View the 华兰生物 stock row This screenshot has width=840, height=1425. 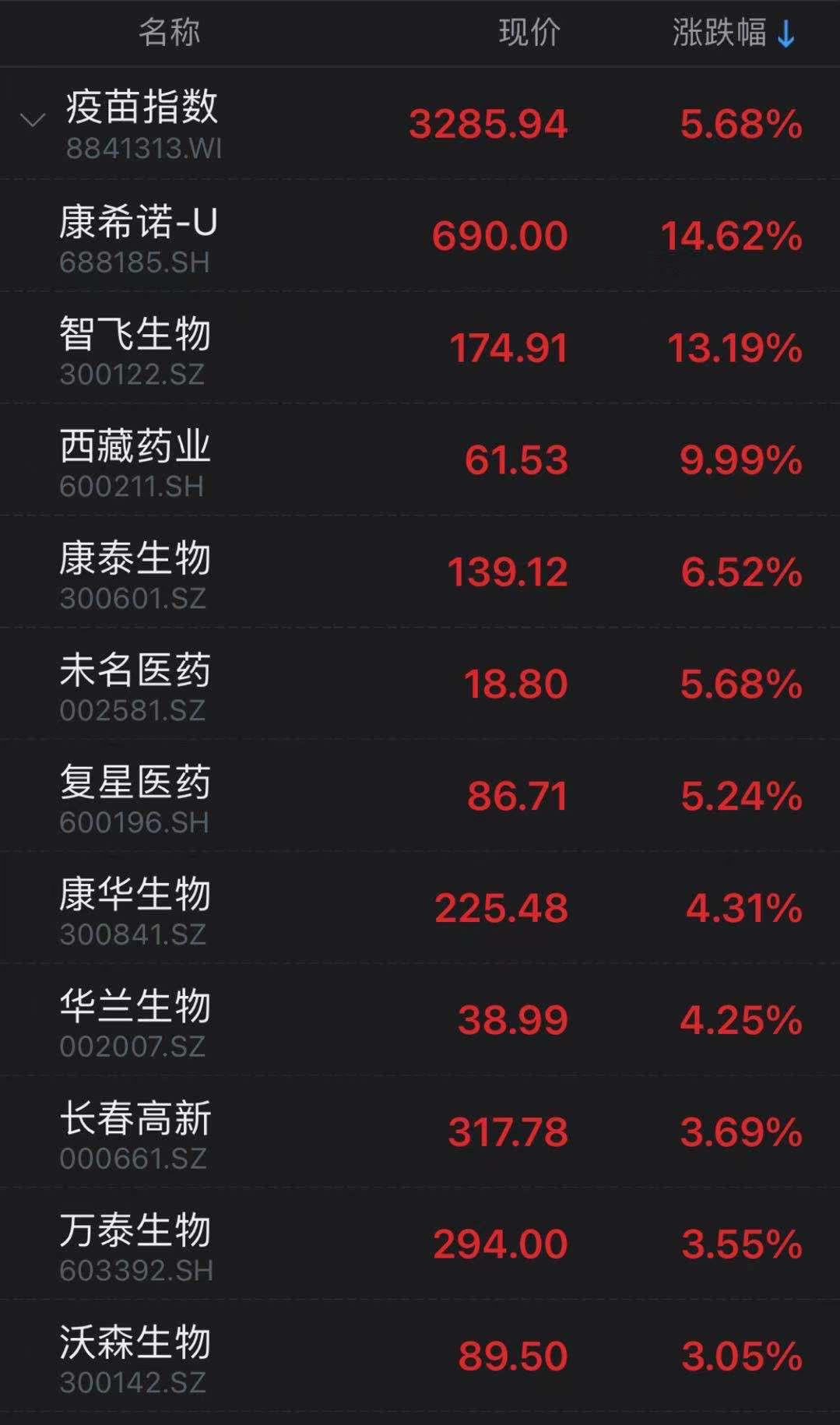[420, 1020]
